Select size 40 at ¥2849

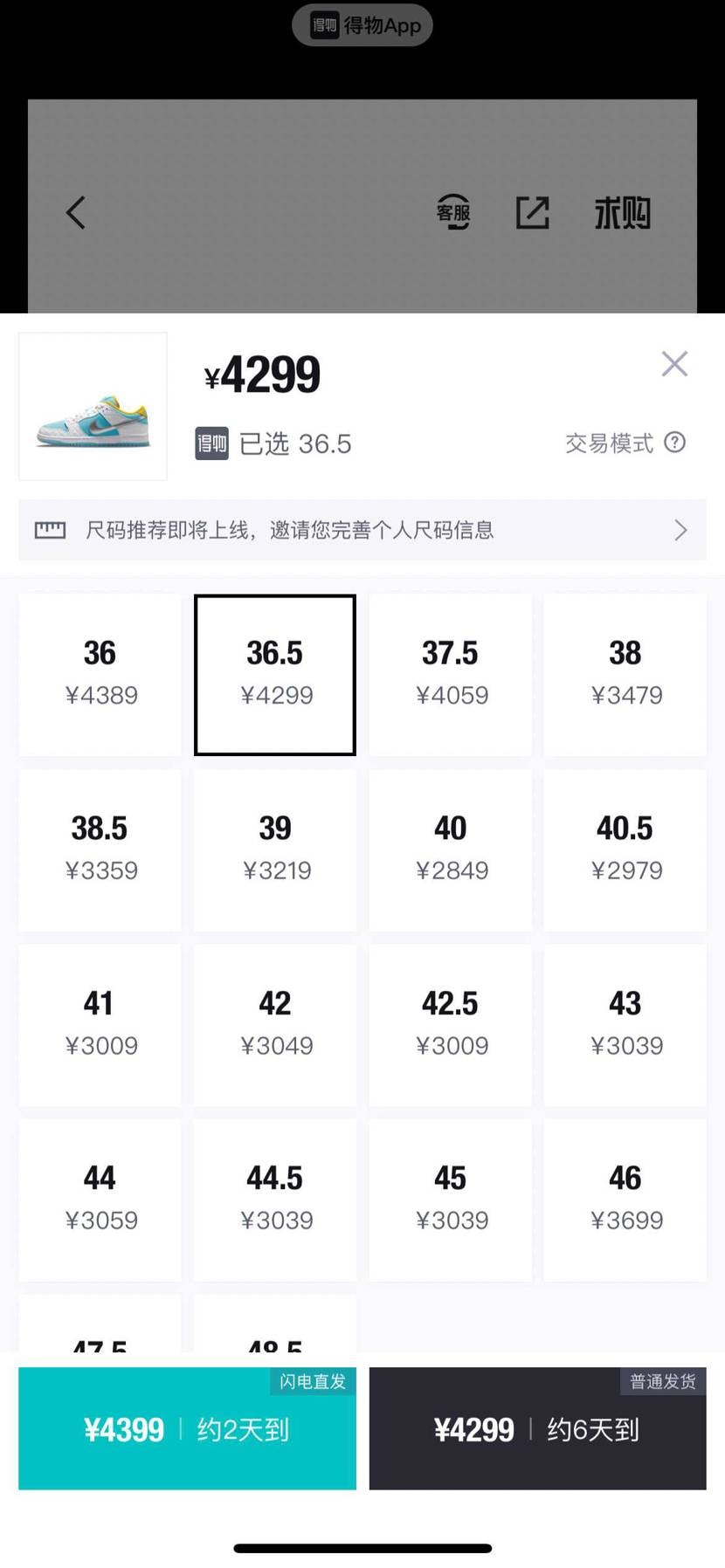point(451,849)
